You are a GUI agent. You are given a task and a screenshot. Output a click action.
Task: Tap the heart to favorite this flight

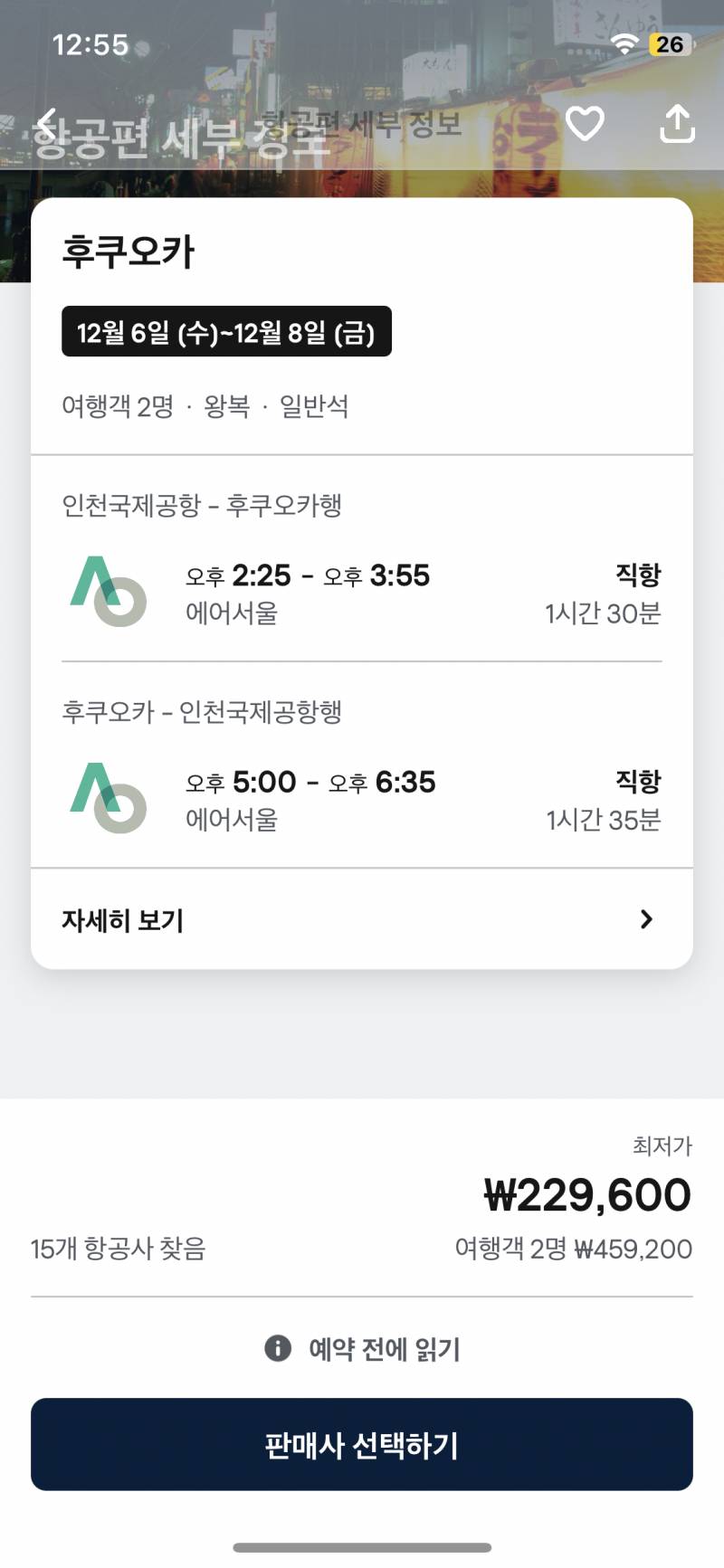[586, 126]
